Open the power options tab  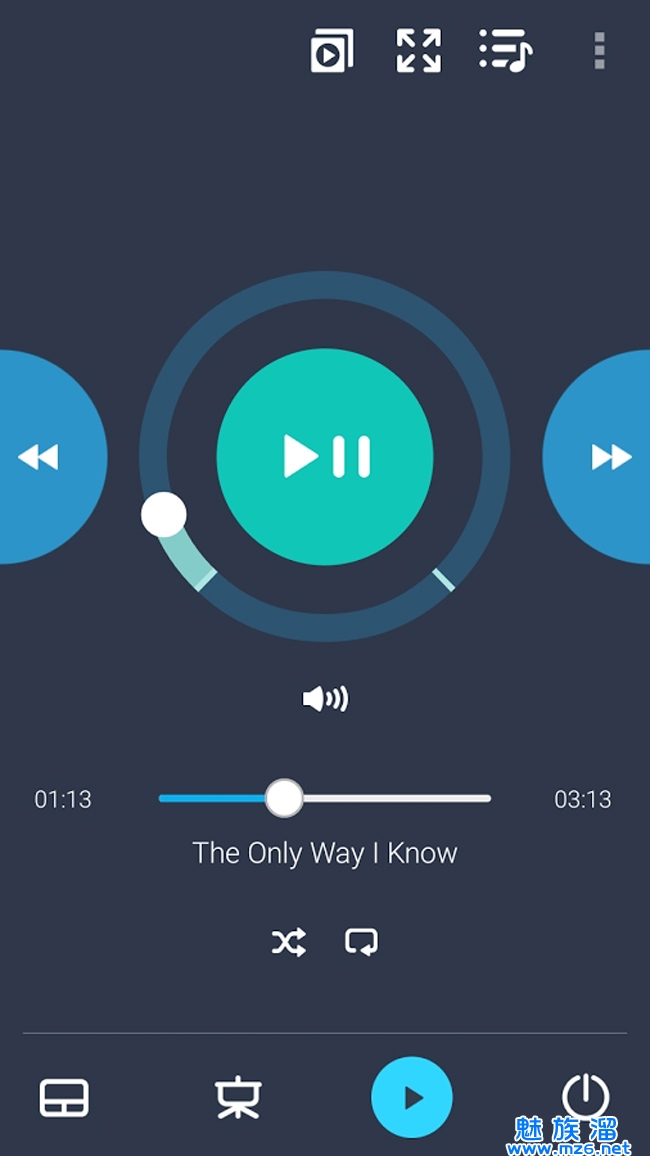point(585,1095)
